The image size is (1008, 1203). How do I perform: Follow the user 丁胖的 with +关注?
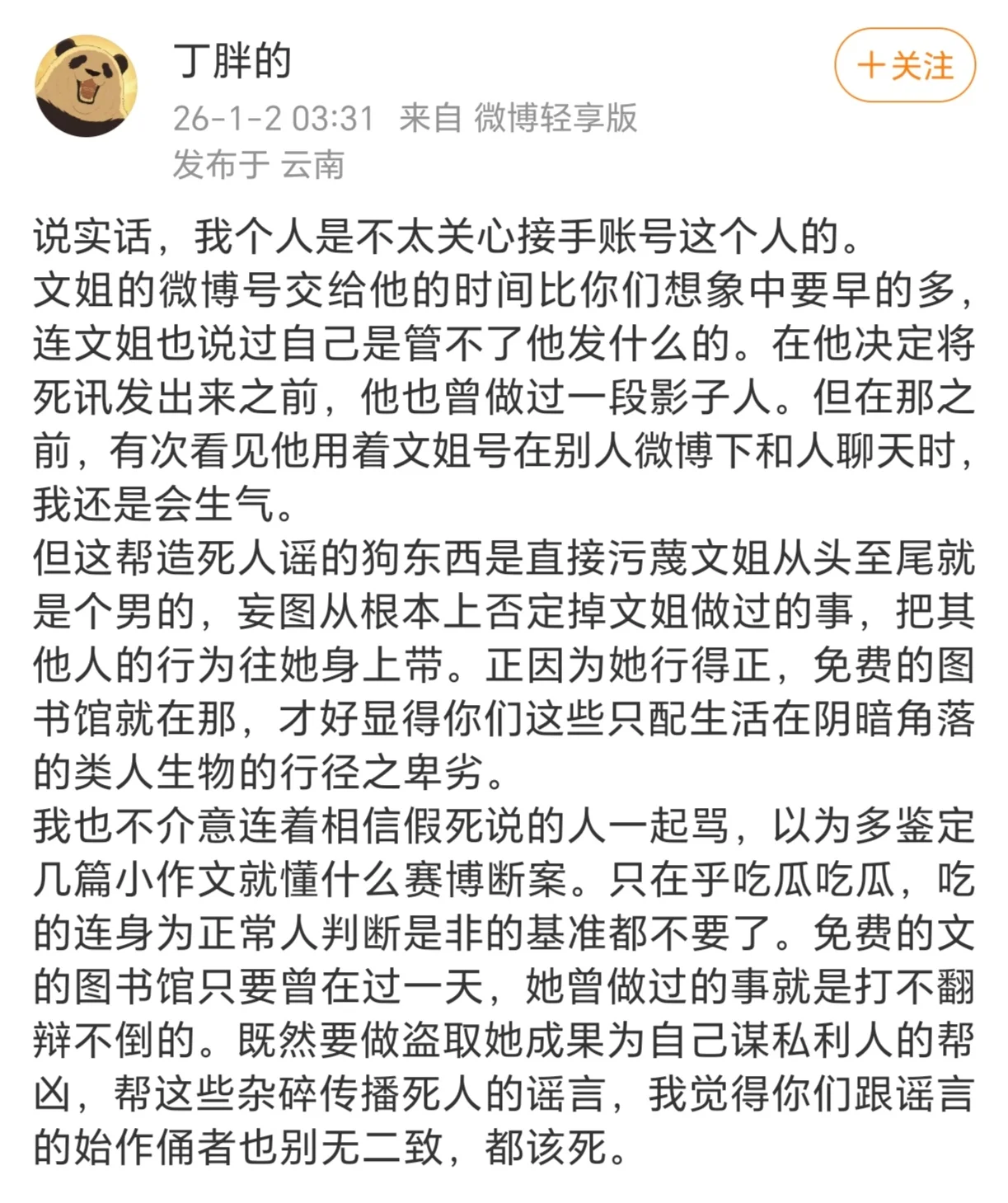coord(904,65)
